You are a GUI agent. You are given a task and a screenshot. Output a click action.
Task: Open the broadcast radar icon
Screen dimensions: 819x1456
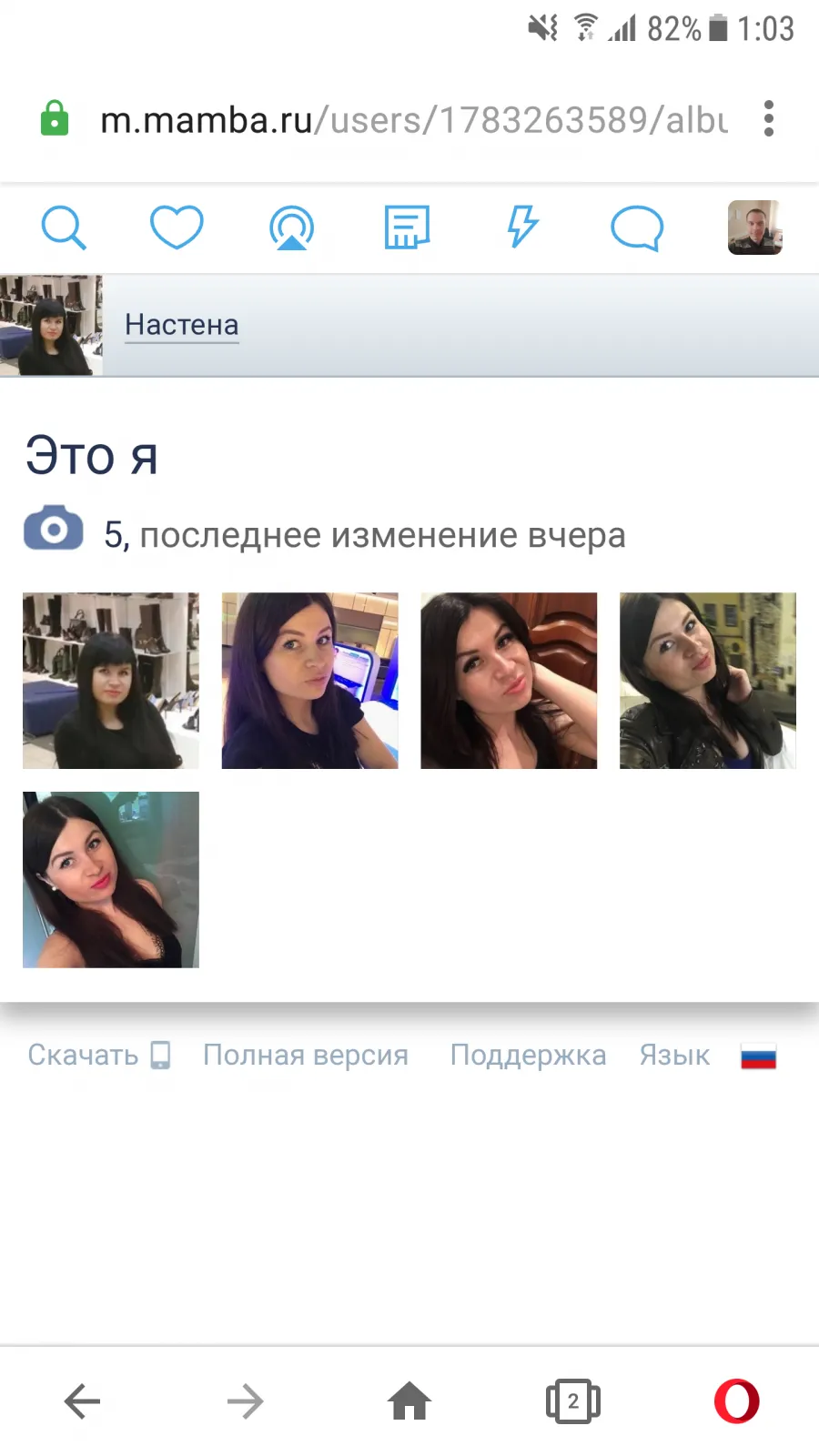[x=291, y=227]
